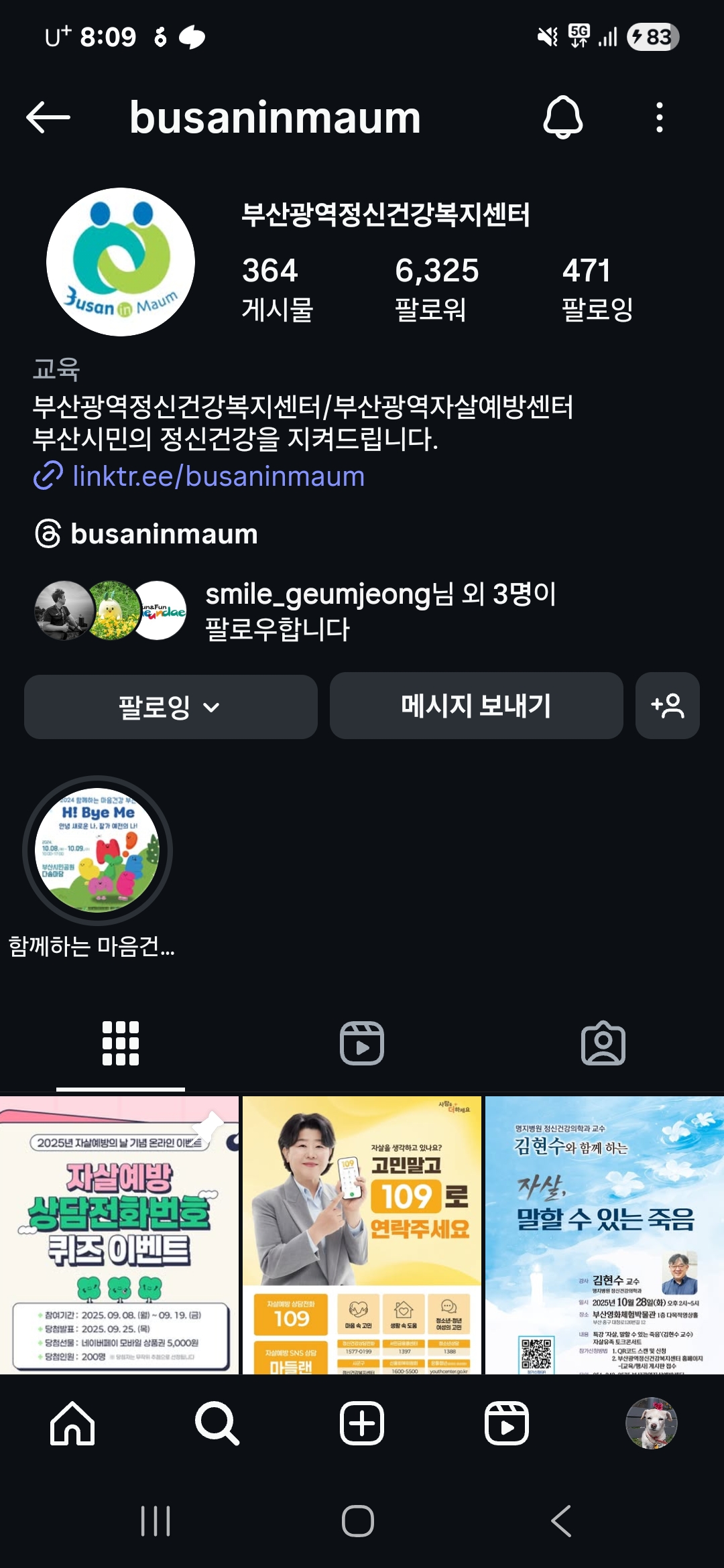Open the pinned 자살예방 퀴즈 이벤트 post
The image size is (724, 1568).
(x=119, y=1234)
